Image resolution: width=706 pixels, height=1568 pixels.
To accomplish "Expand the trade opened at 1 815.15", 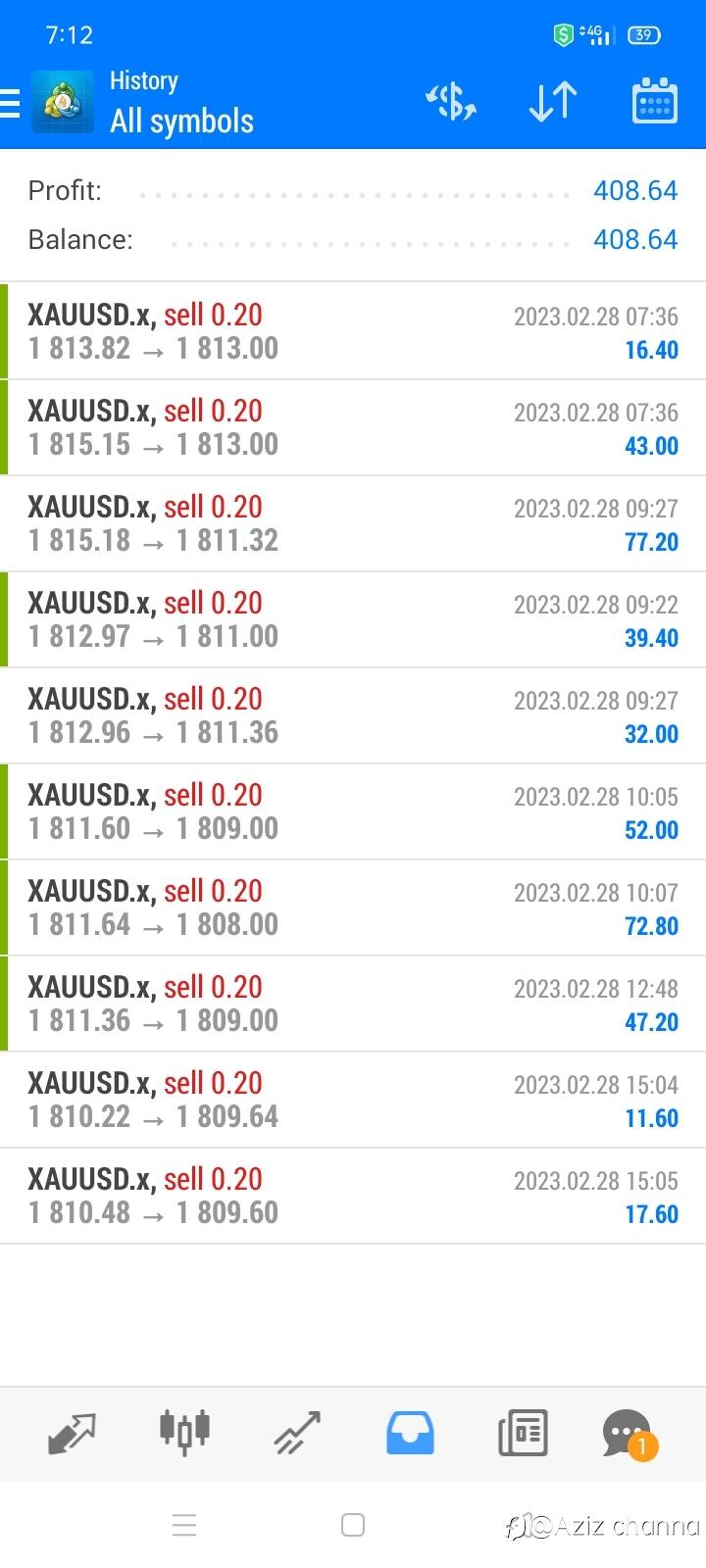I will (353, 427).
